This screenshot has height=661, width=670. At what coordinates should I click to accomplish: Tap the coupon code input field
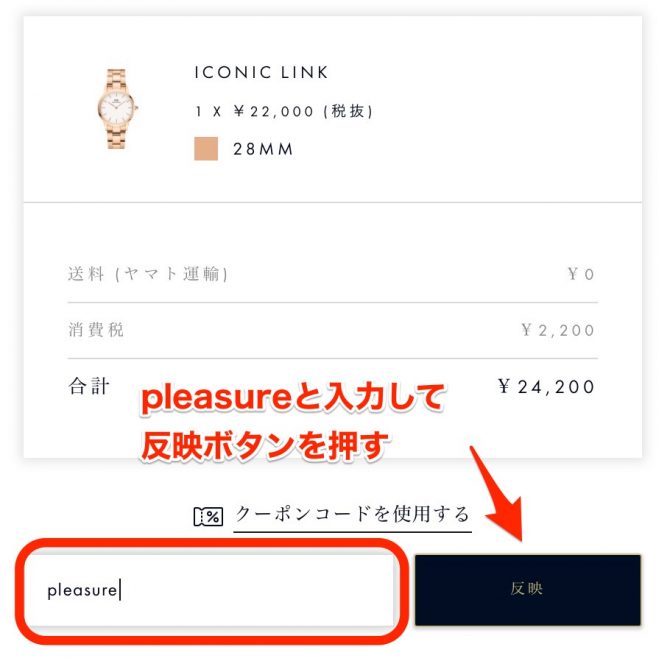(x=212, y=590)
